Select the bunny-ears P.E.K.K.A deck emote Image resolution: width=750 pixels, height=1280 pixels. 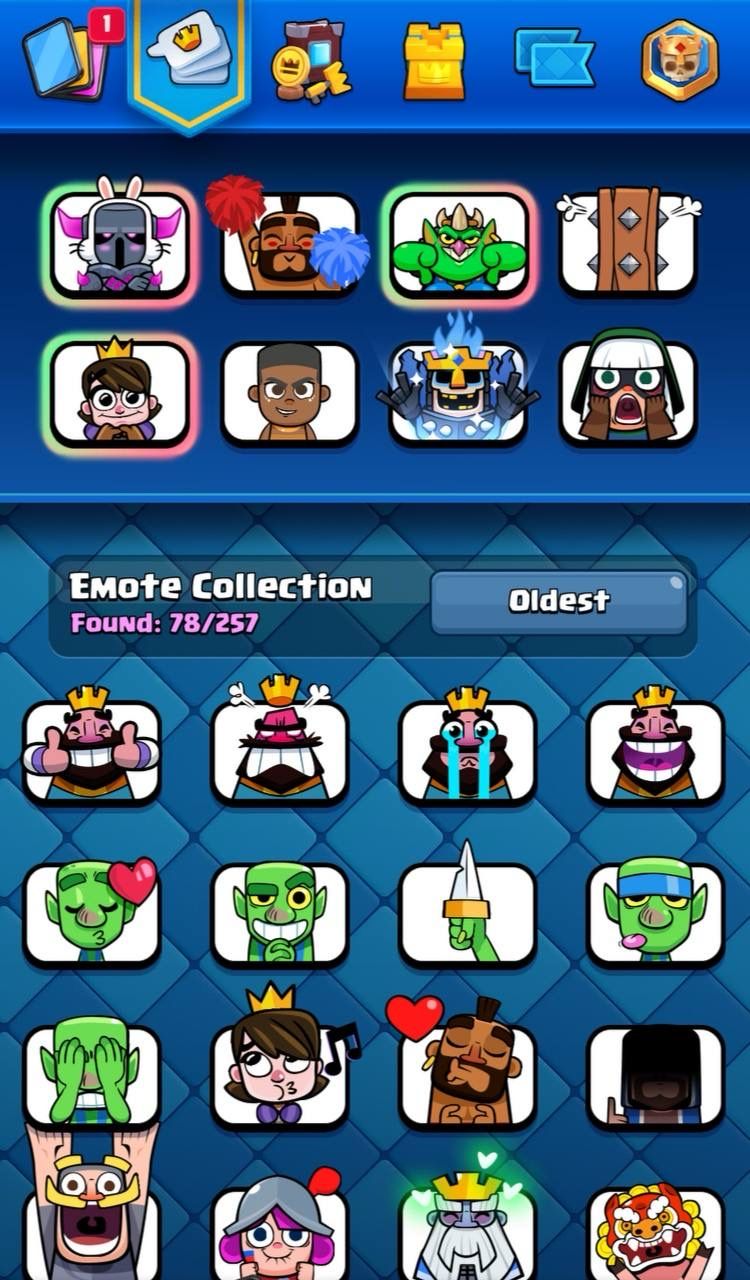(120, 243)
